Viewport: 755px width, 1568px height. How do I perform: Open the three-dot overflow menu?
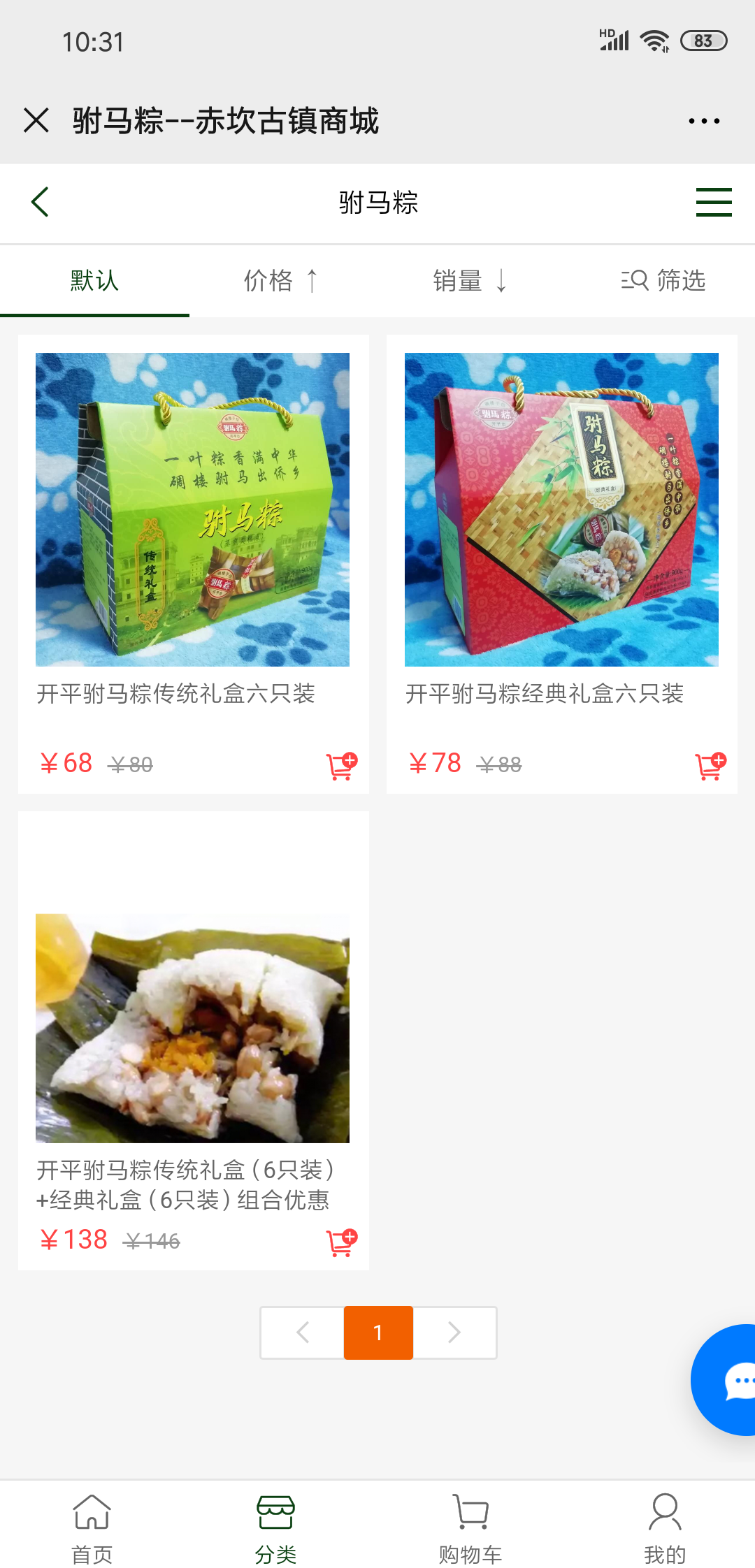(703, 121)
